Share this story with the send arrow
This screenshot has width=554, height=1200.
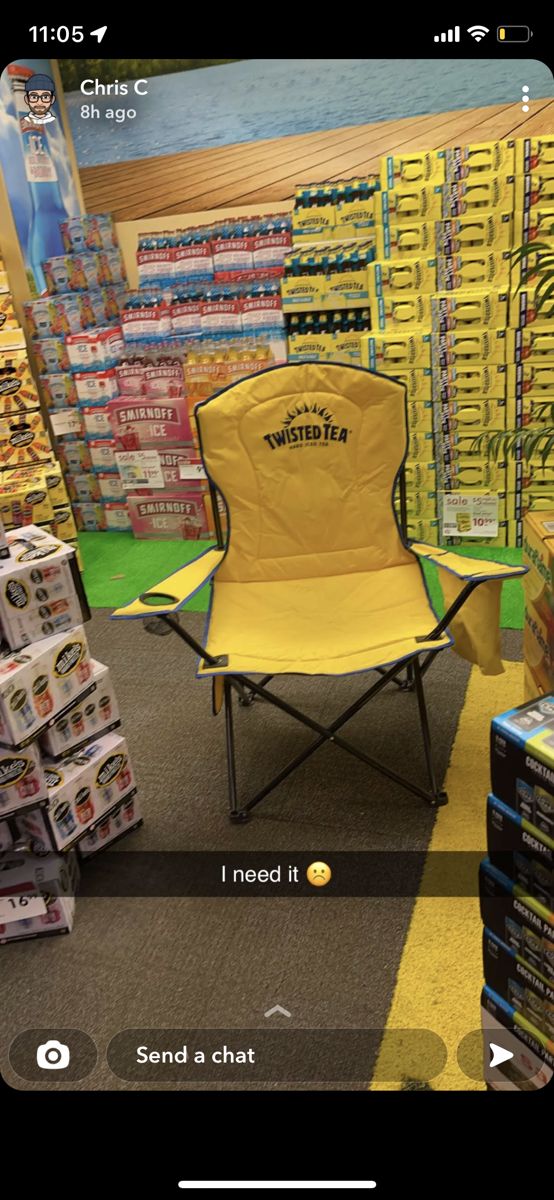501,1055
